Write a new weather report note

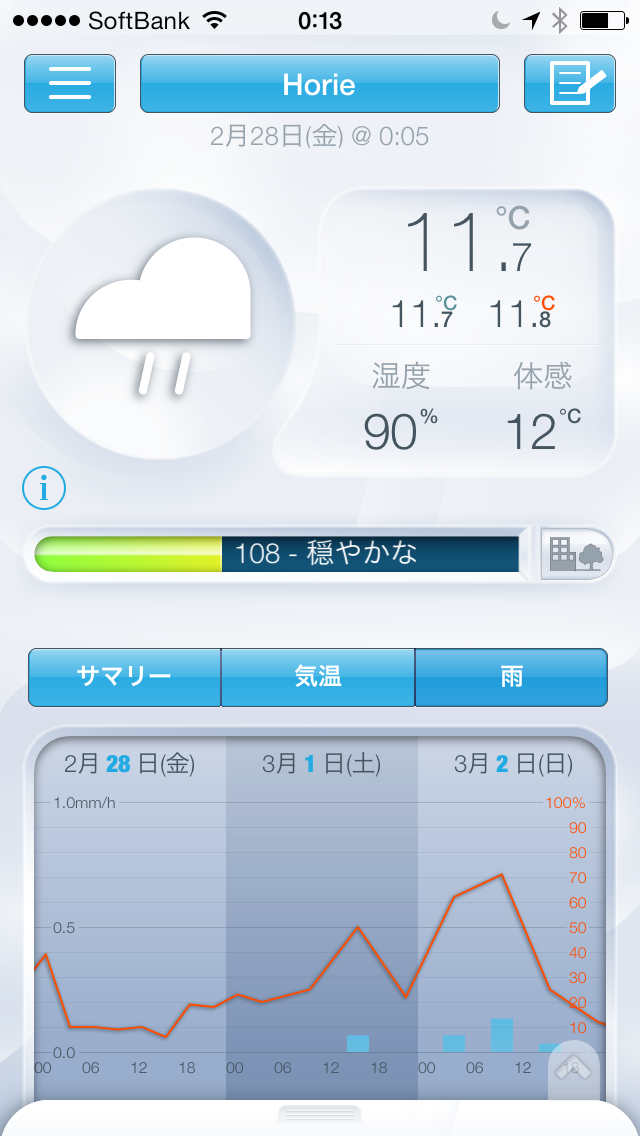click(x=569, y=83)
